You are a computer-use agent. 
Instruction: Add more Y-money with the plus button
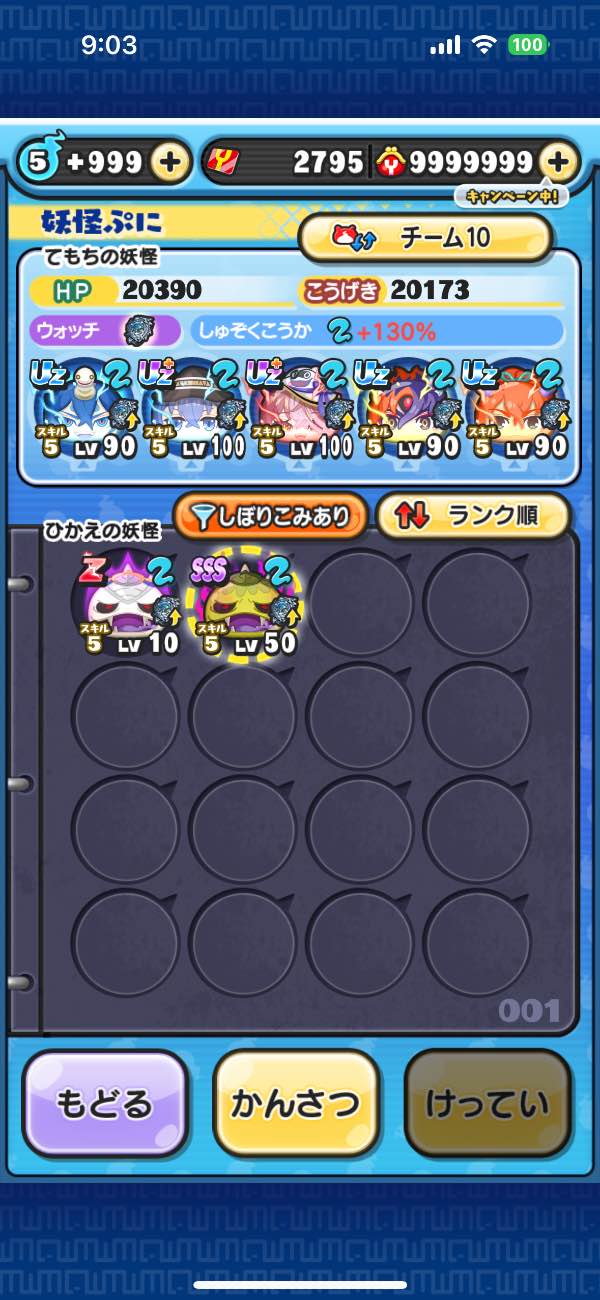point(559,162)
